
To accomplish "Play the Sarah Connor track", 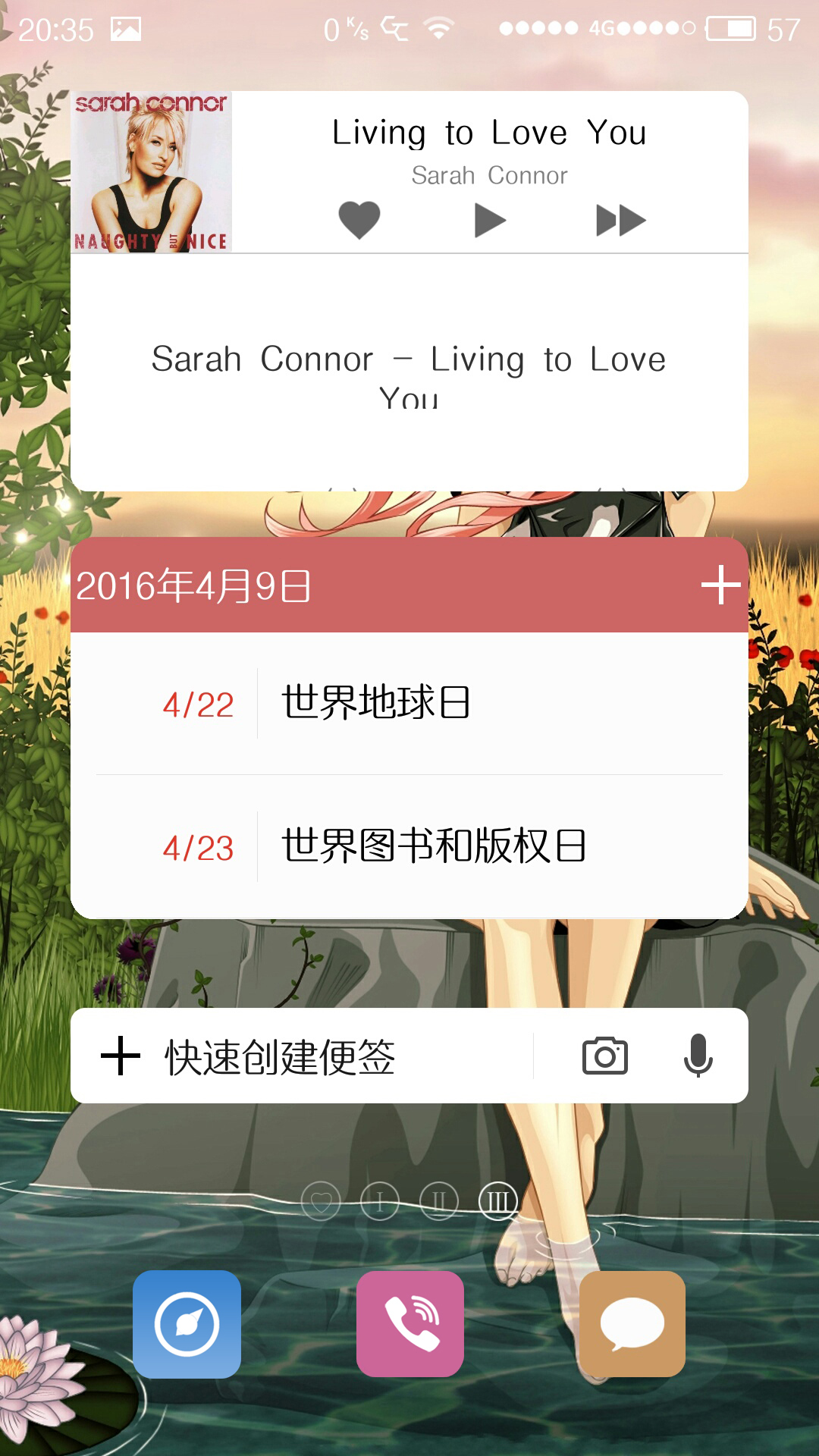I will point(490,221).
